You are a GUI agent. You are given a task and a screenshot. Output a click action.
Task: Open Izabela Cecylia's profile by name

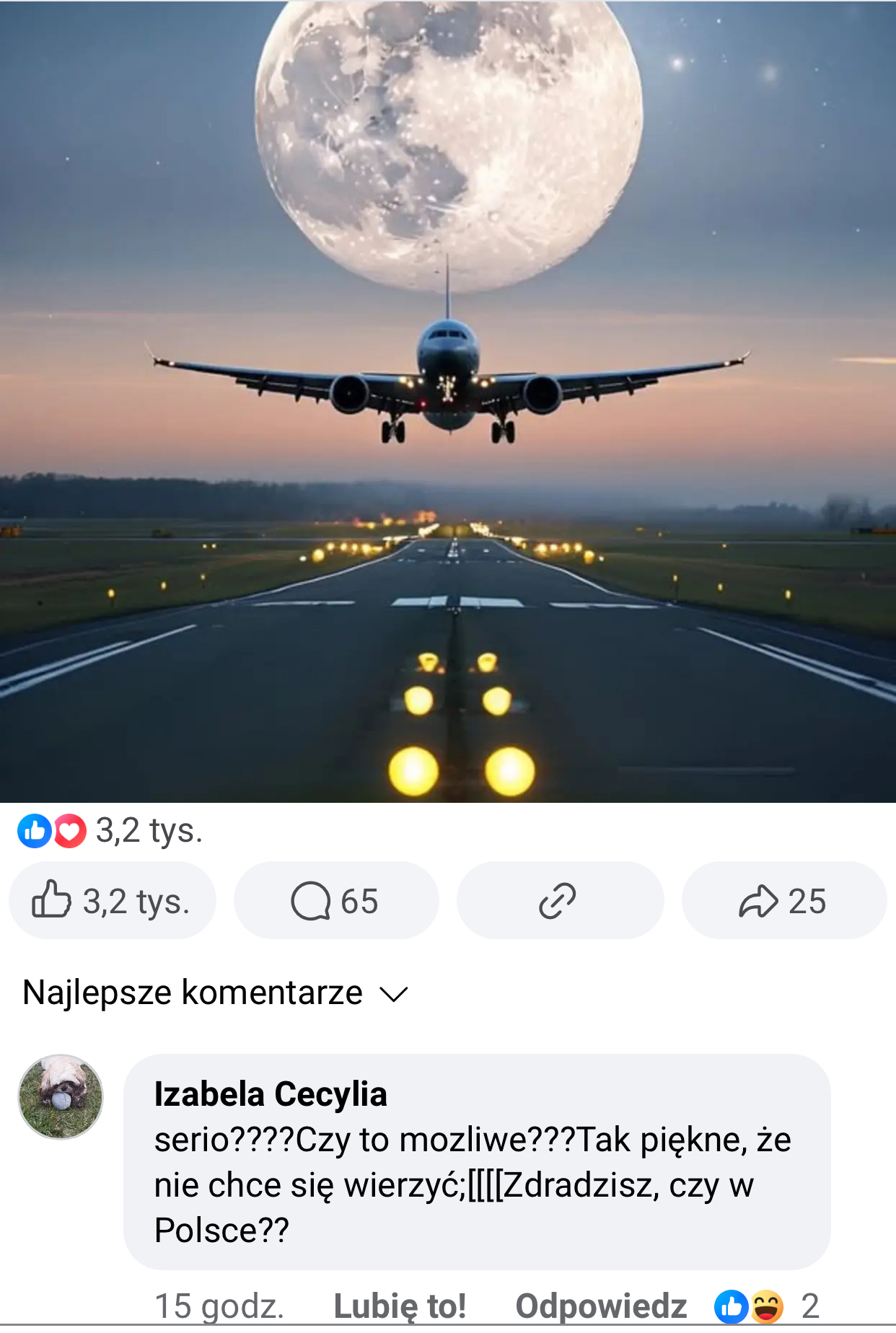[271, 1094]
